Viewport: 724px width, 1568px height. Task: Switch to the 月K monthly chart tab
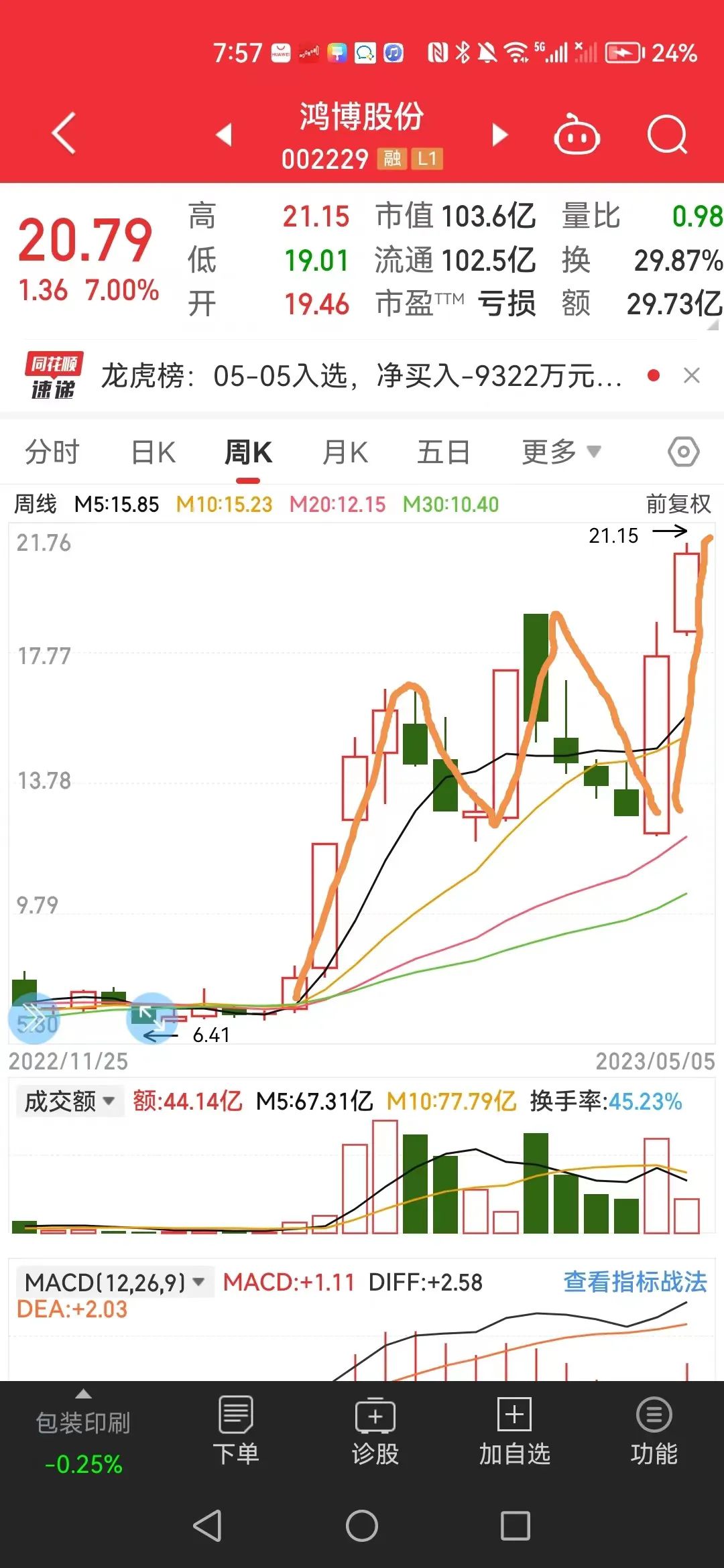[345, 452]
